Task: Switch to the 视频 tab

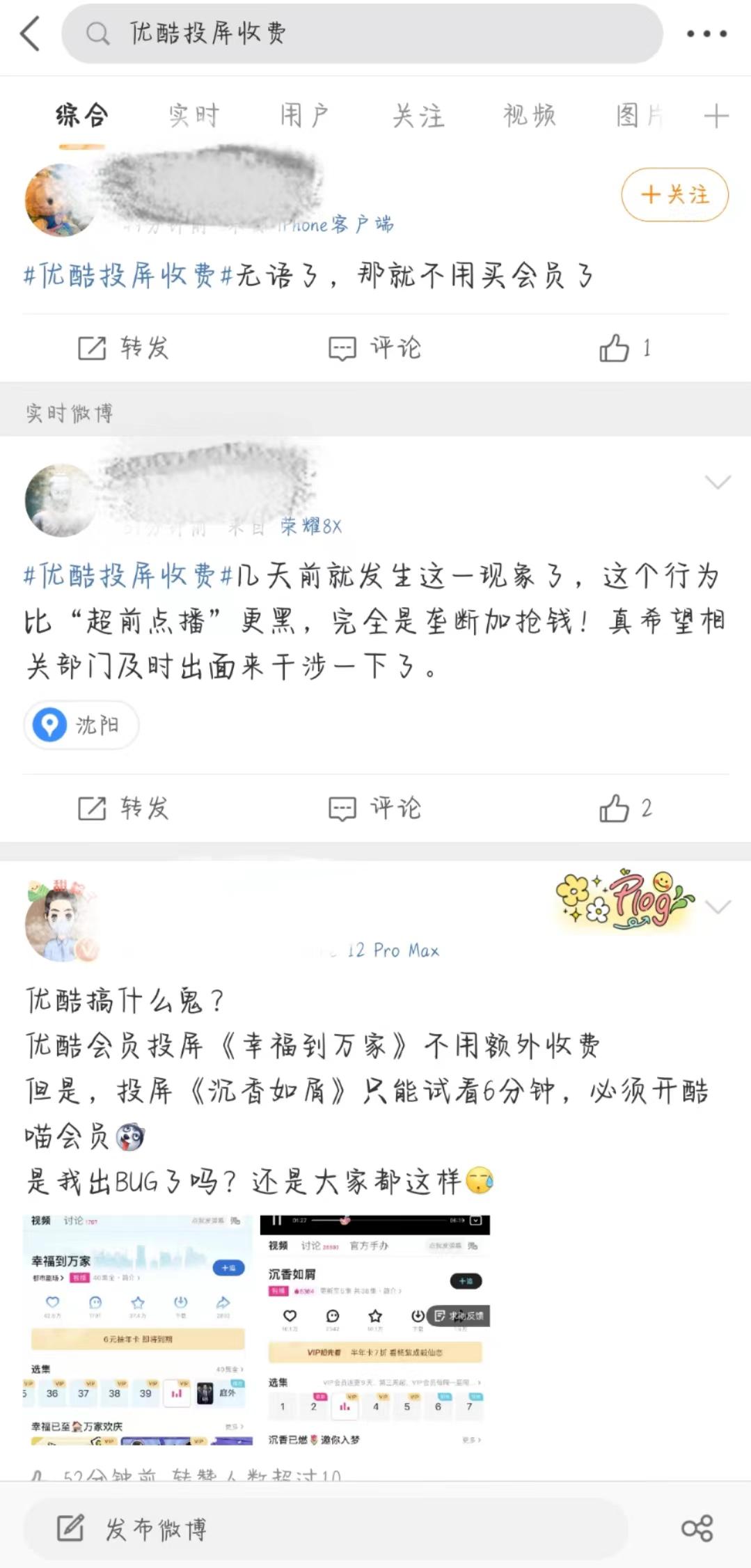Action: point(529,115)
